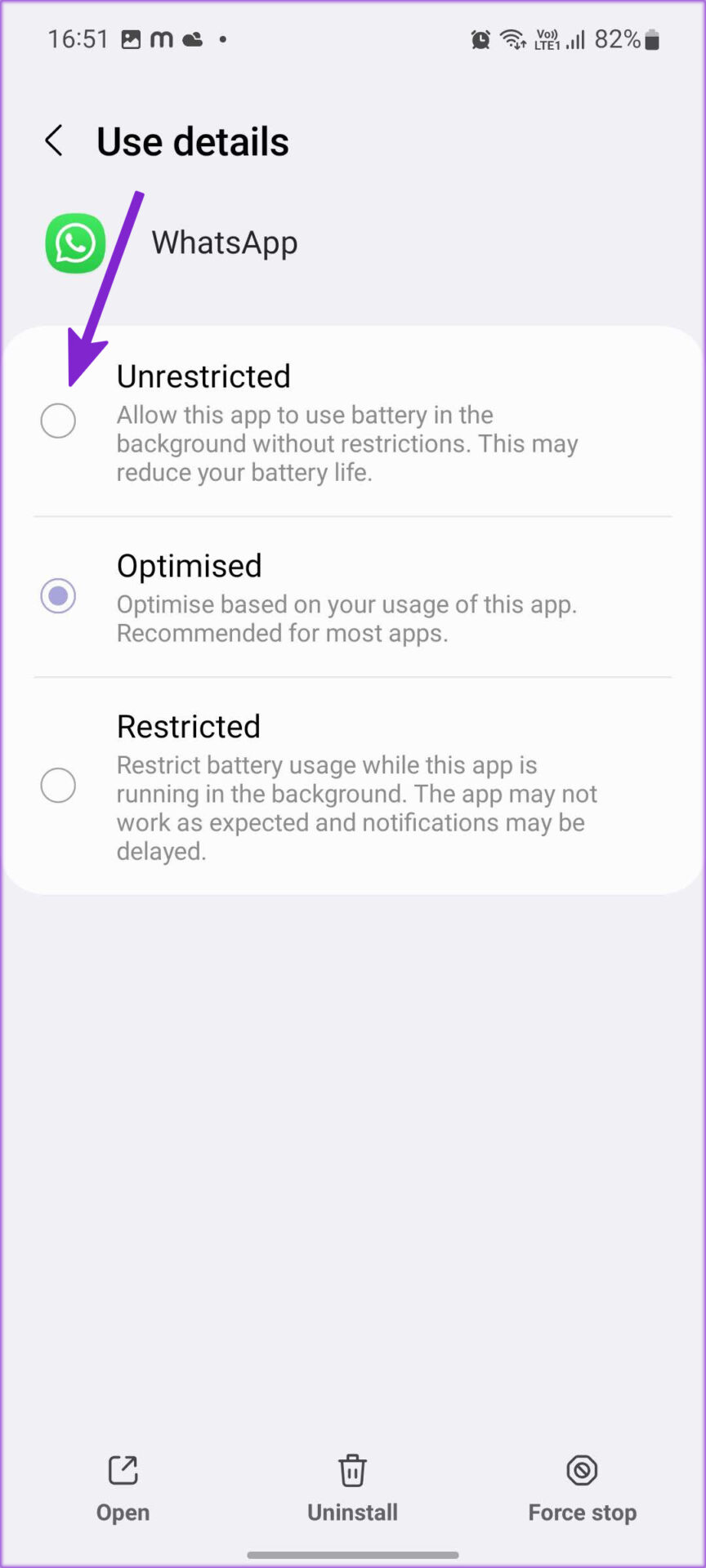Choose the Optimised battery option
Viewport: 706px width, 1568px height.
point(353,597)
